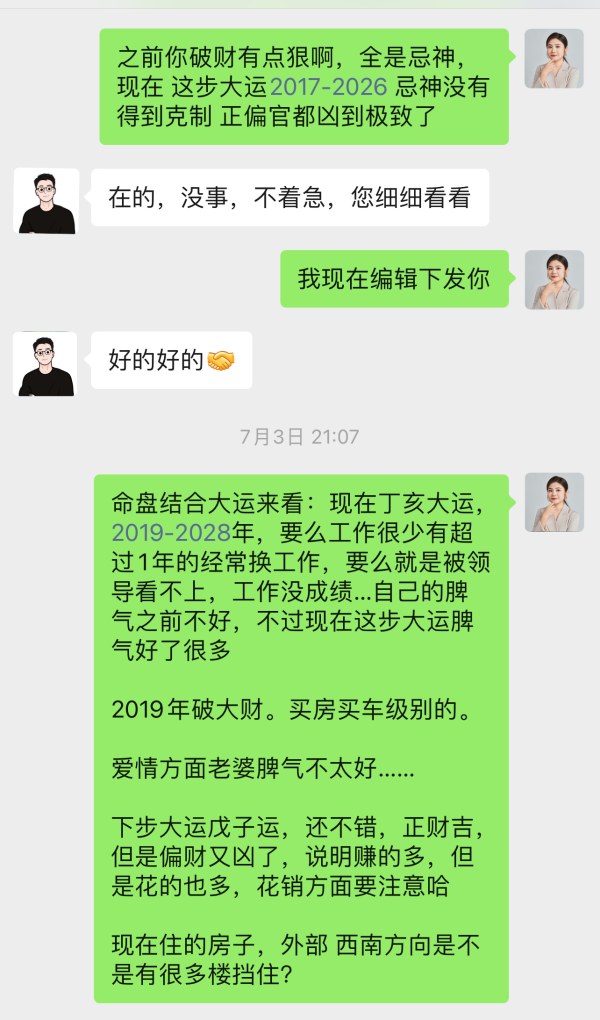This screenshot has width=600, height=1020.
Task: Open man's avatar beside 好的好的 message
Action: (44, 363)
